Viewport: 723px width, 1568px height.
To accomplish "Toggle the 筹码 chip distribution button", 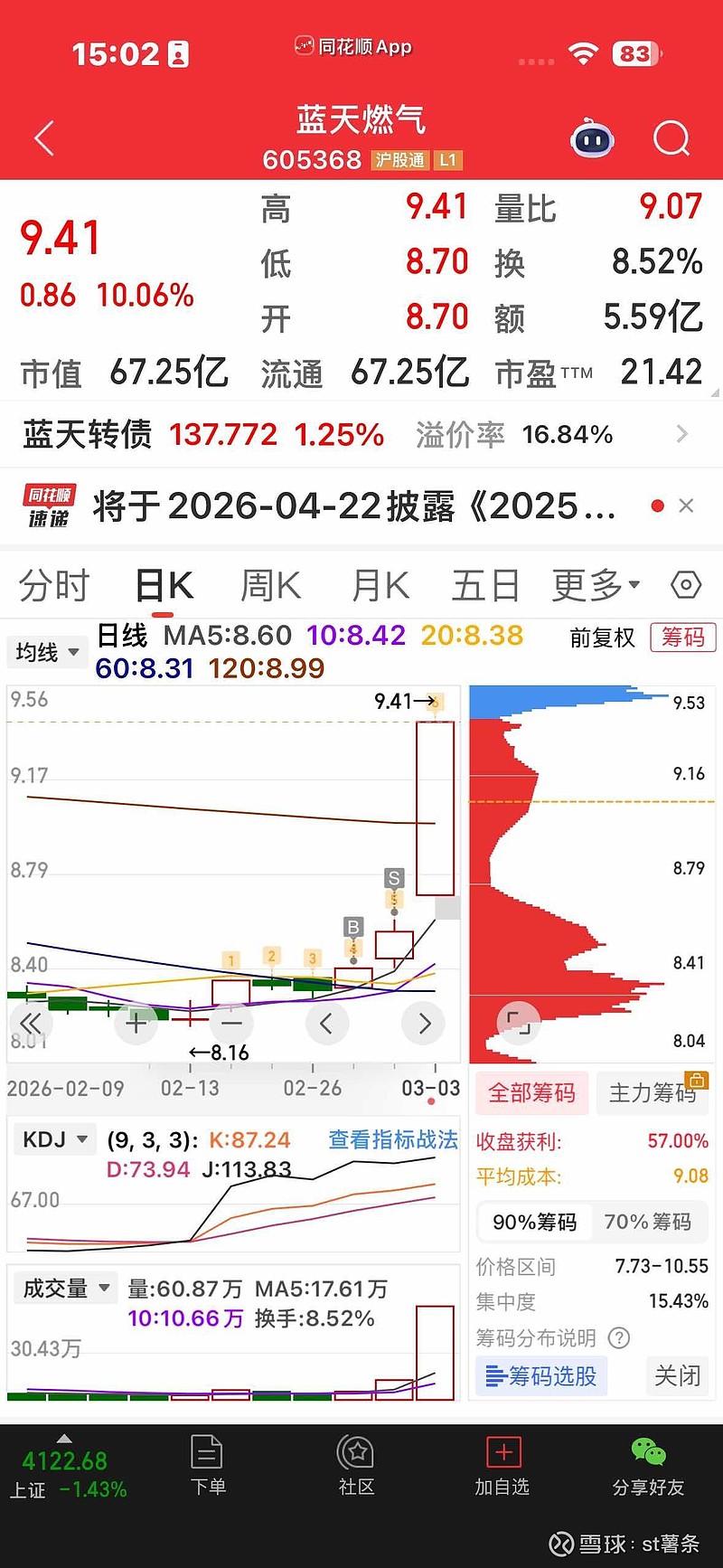I will pos(682,638).
